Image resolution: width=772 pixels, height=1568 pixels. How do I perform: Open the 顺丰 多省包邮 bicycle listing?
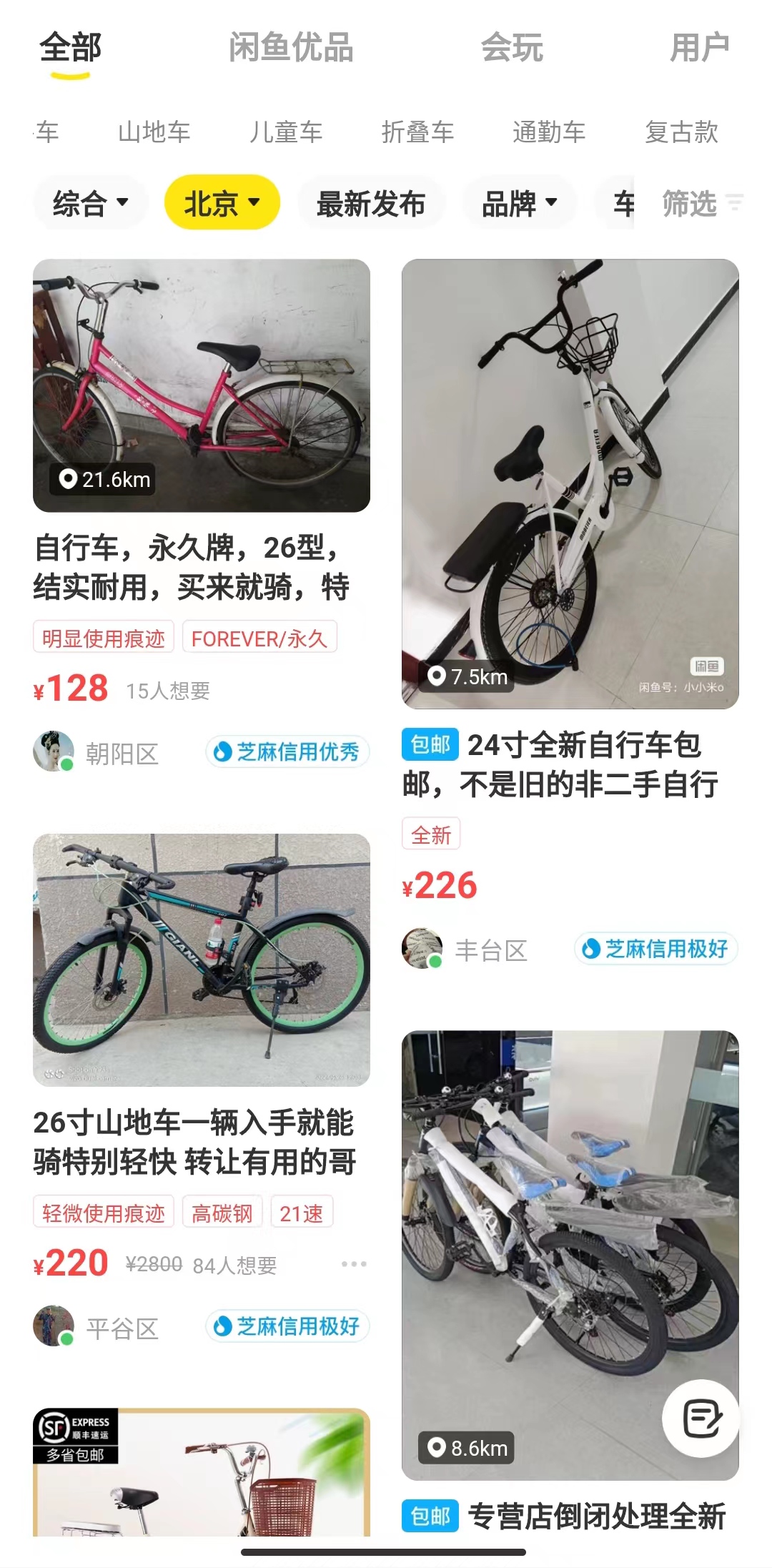202,1473
